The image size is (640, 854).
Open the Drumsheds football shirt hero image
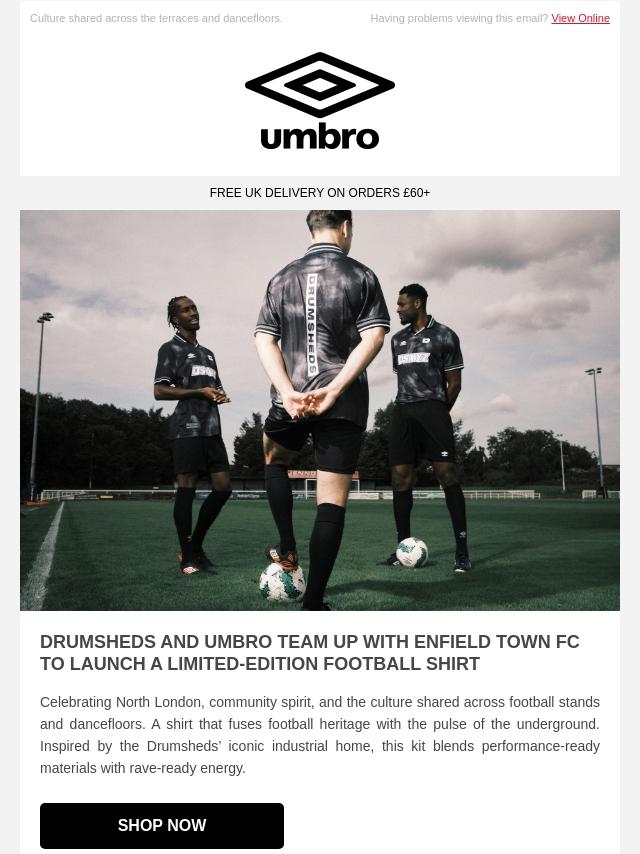(320, 410)
